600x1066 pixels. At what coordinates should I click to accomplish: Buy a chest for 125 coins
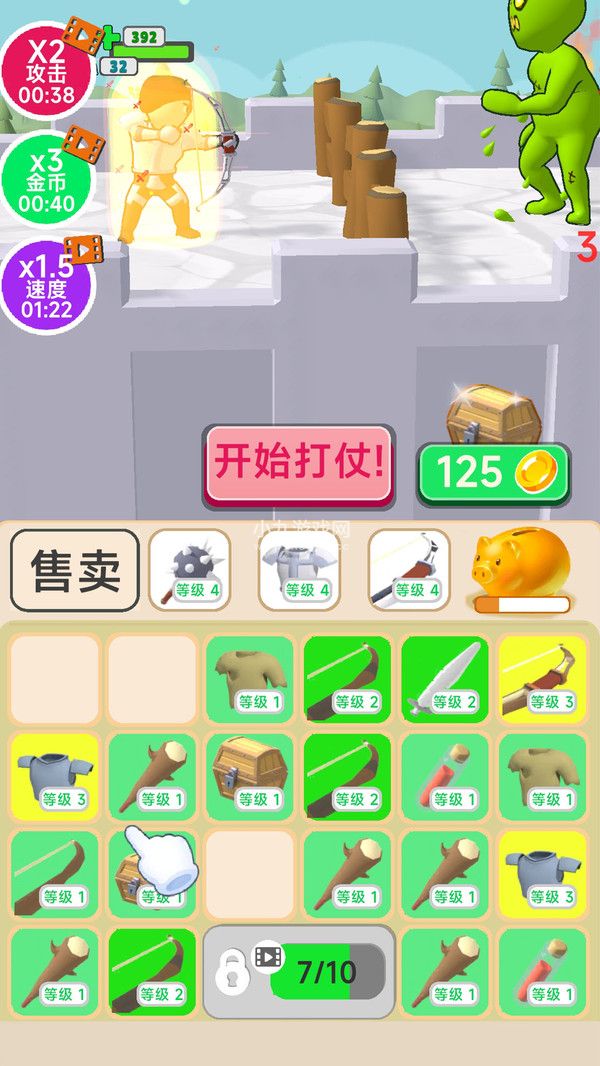[x=493, y=473]
